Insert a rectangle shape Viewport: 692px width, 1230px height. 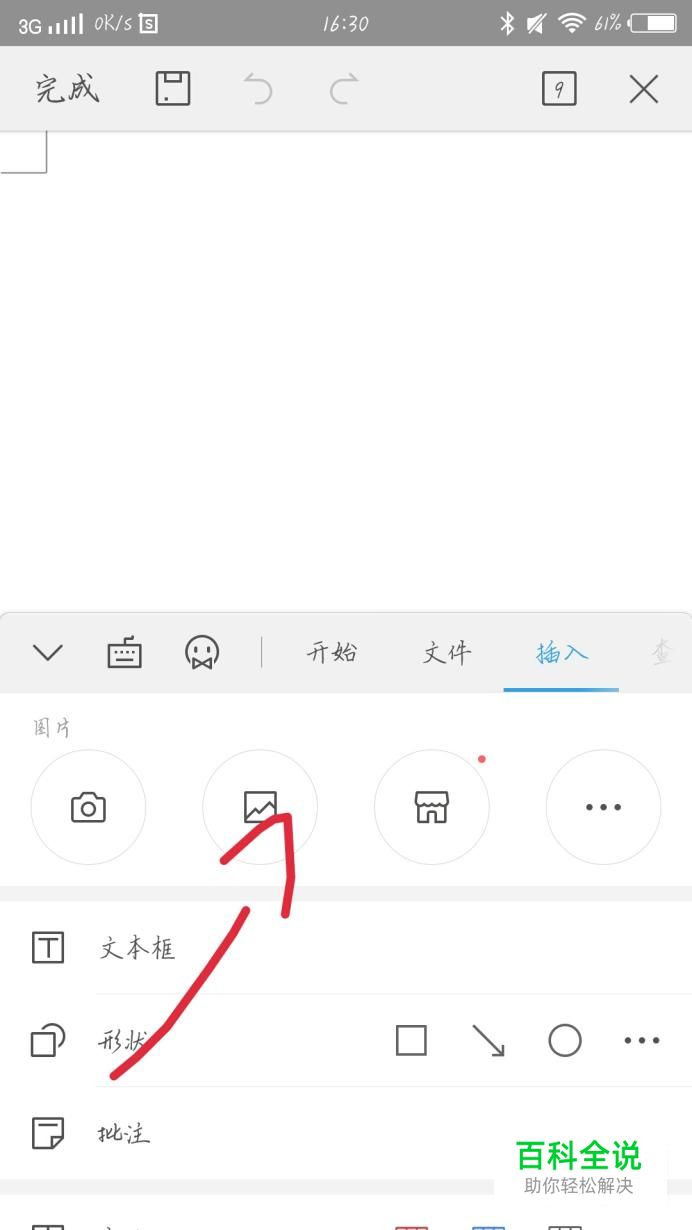click(x=411, y=1041)
